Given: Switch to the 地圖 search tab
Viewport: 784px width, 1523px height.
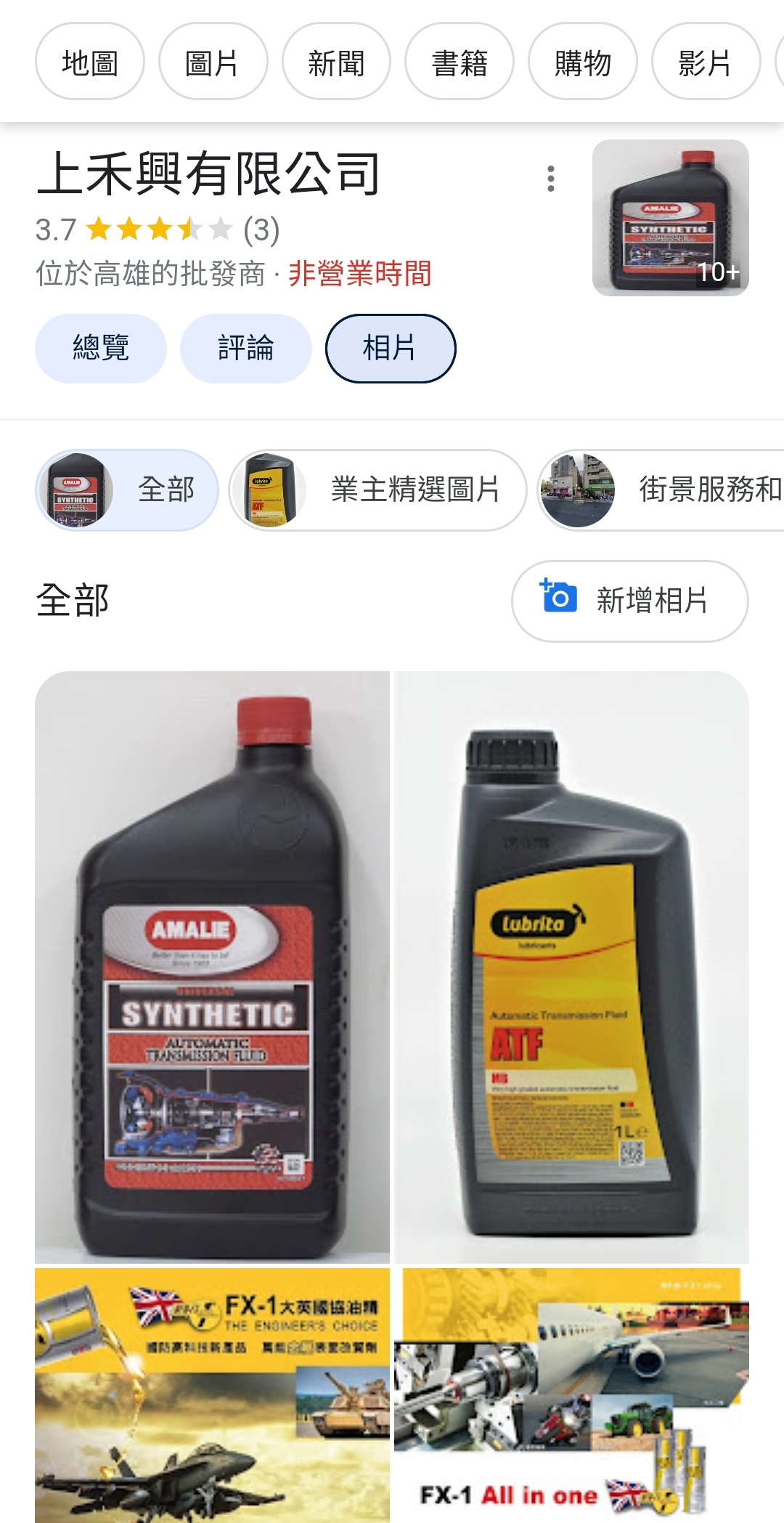Looking at the screenshot, I should coord(90,62).
